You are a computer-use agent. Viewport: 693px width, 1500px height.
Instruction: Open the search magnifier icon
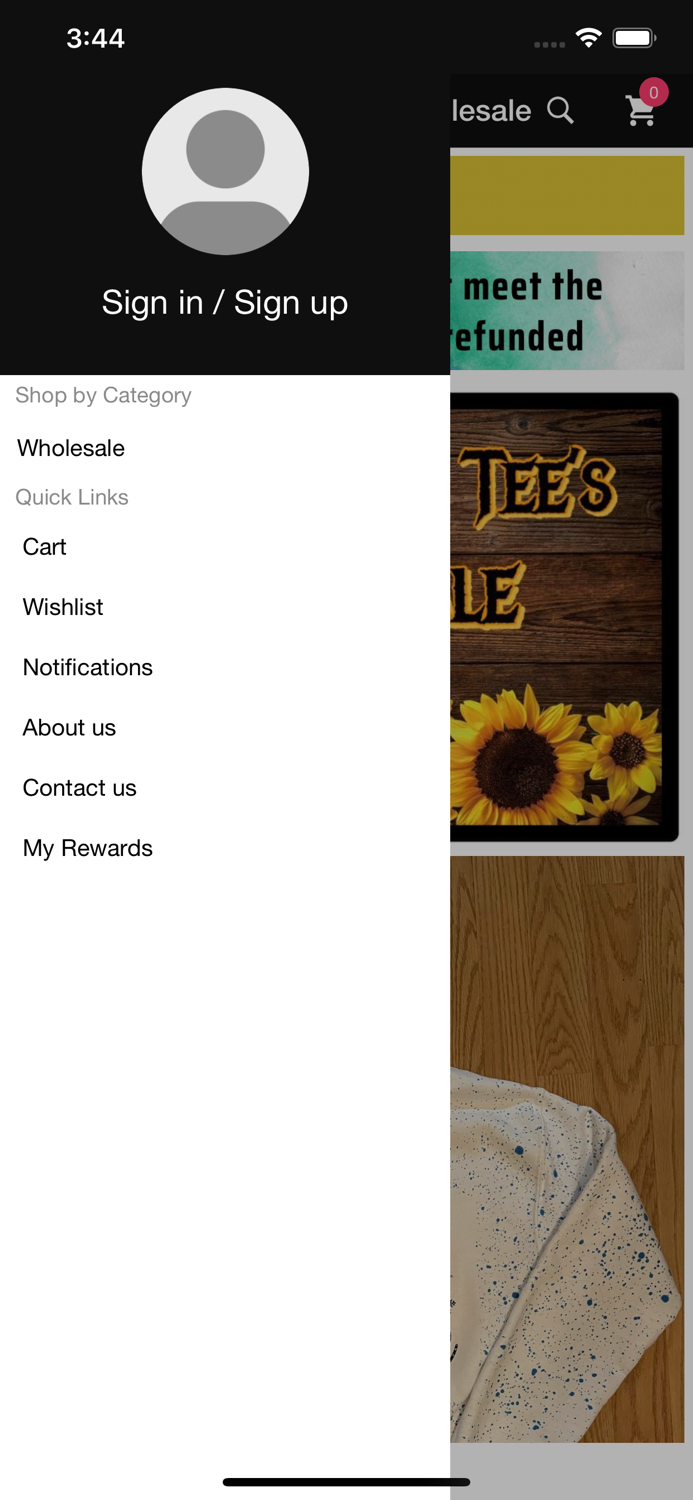pyautogui.click(x=561, y=110)
